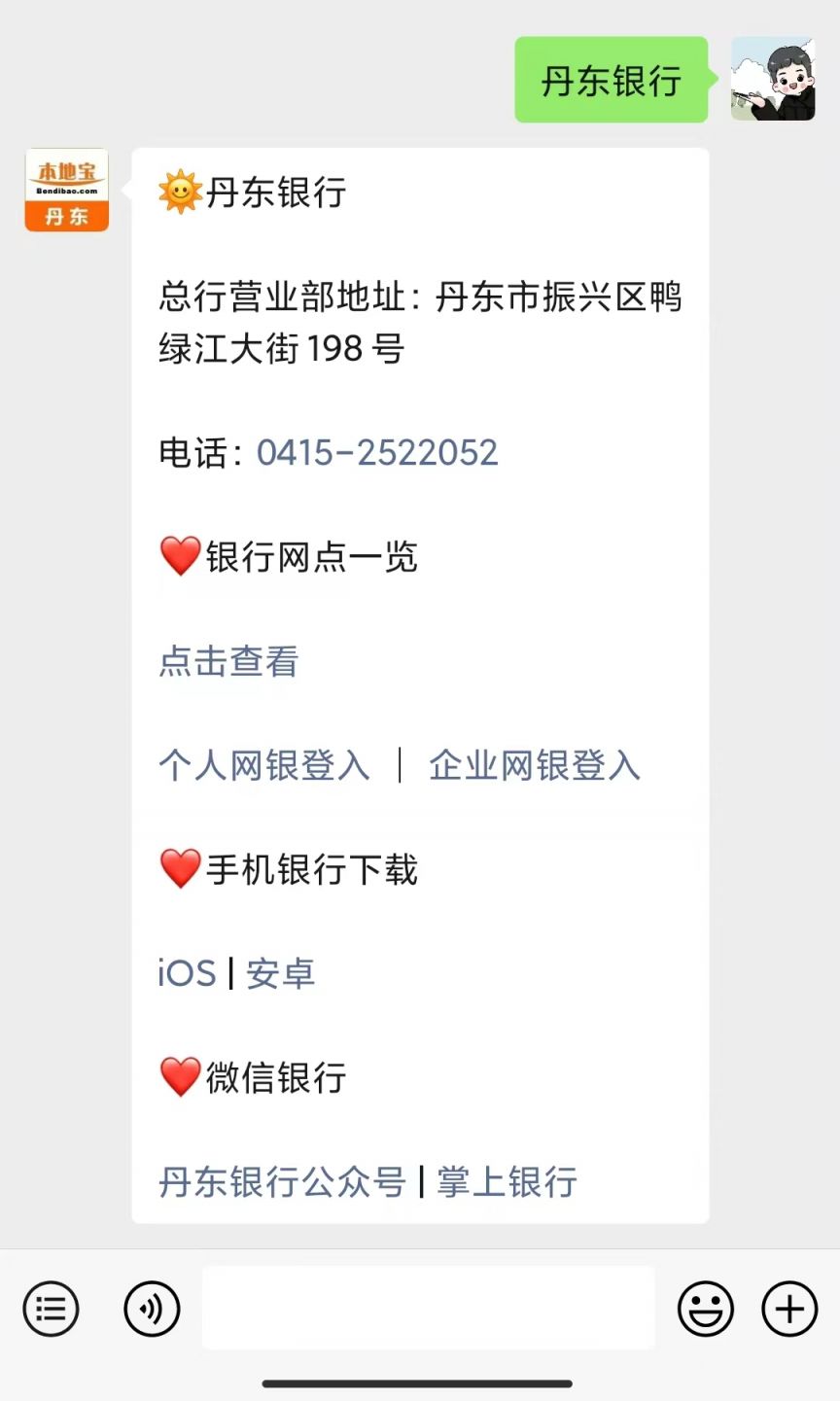Switch to voice input mode
This screenshot has width=840, height=1401.
point(152,1309)
